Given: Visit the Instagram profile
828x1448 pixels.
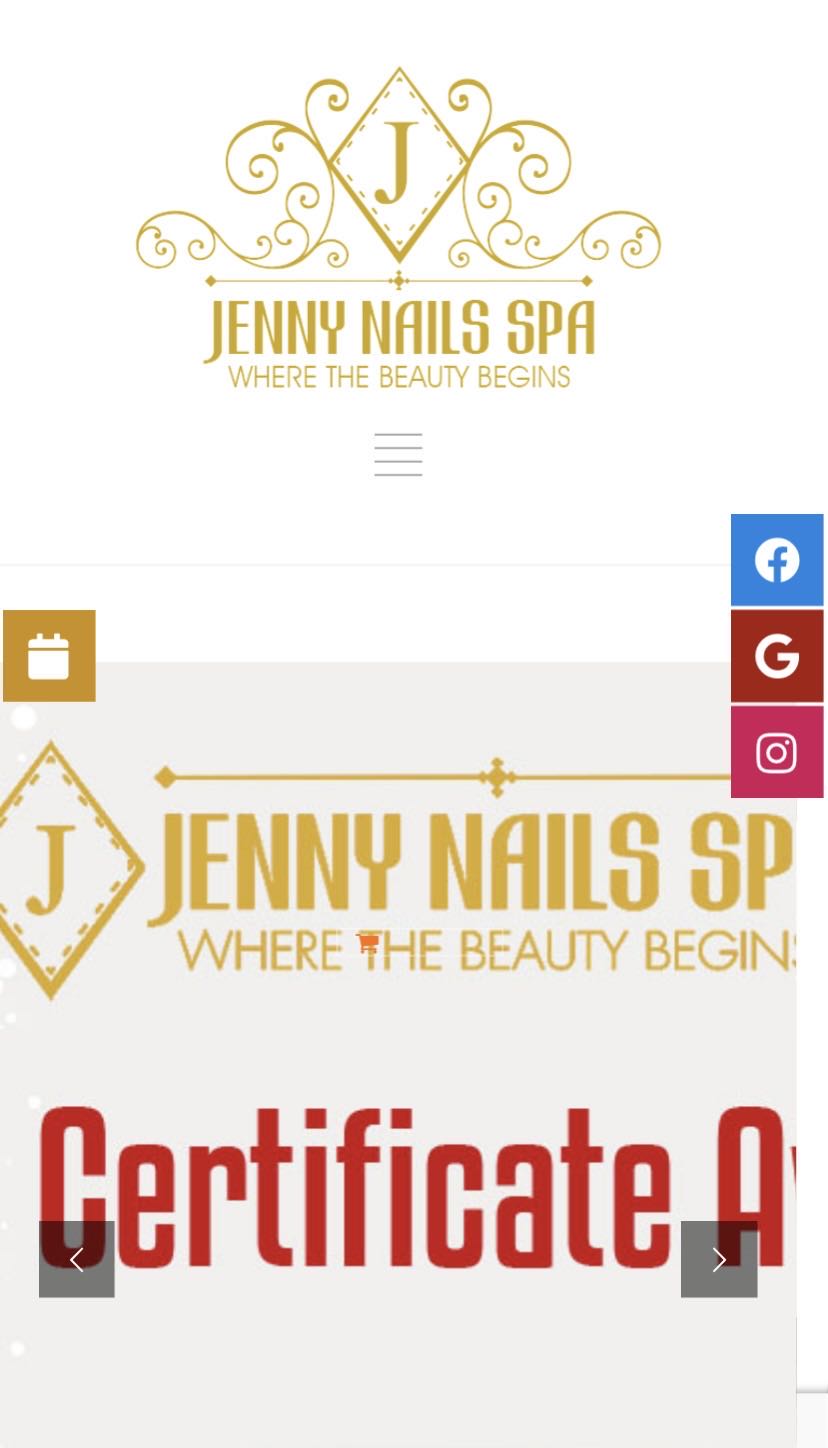Looking at the screenshot, I should [x=777, y=752].
